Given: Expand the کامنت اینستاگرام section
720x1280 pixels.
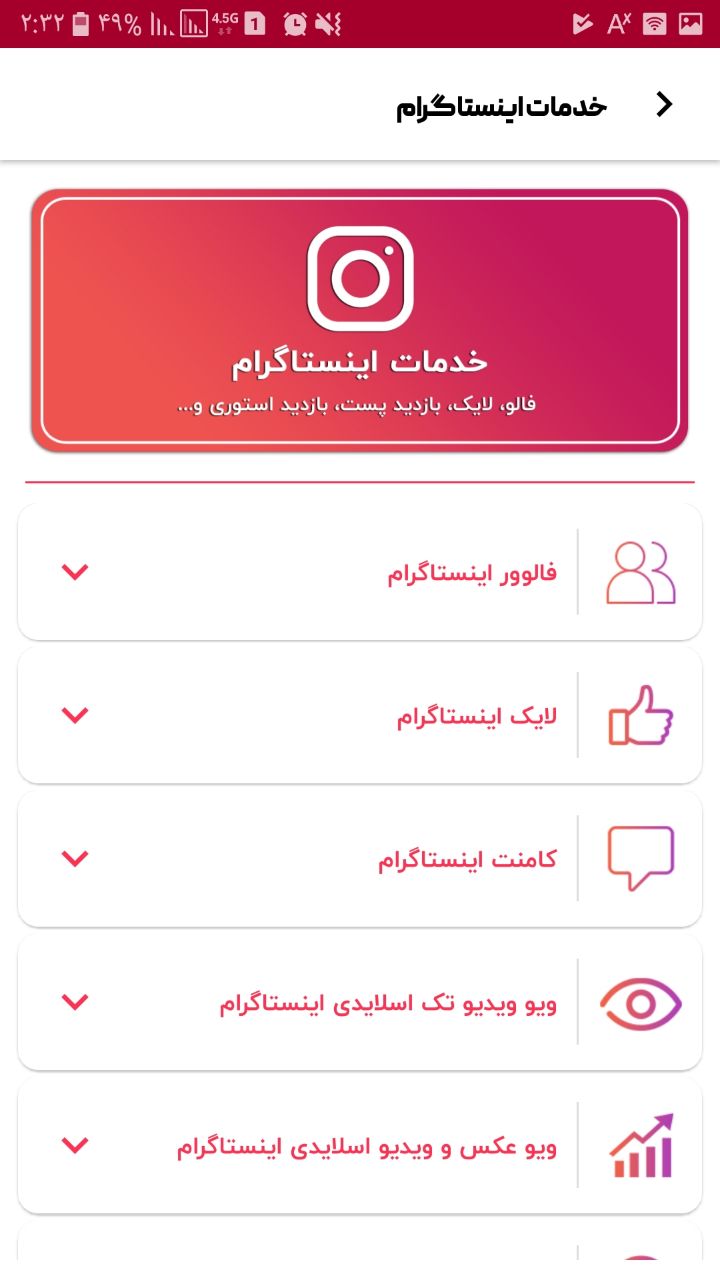Looking at the screenshot, I should [75, 858].
